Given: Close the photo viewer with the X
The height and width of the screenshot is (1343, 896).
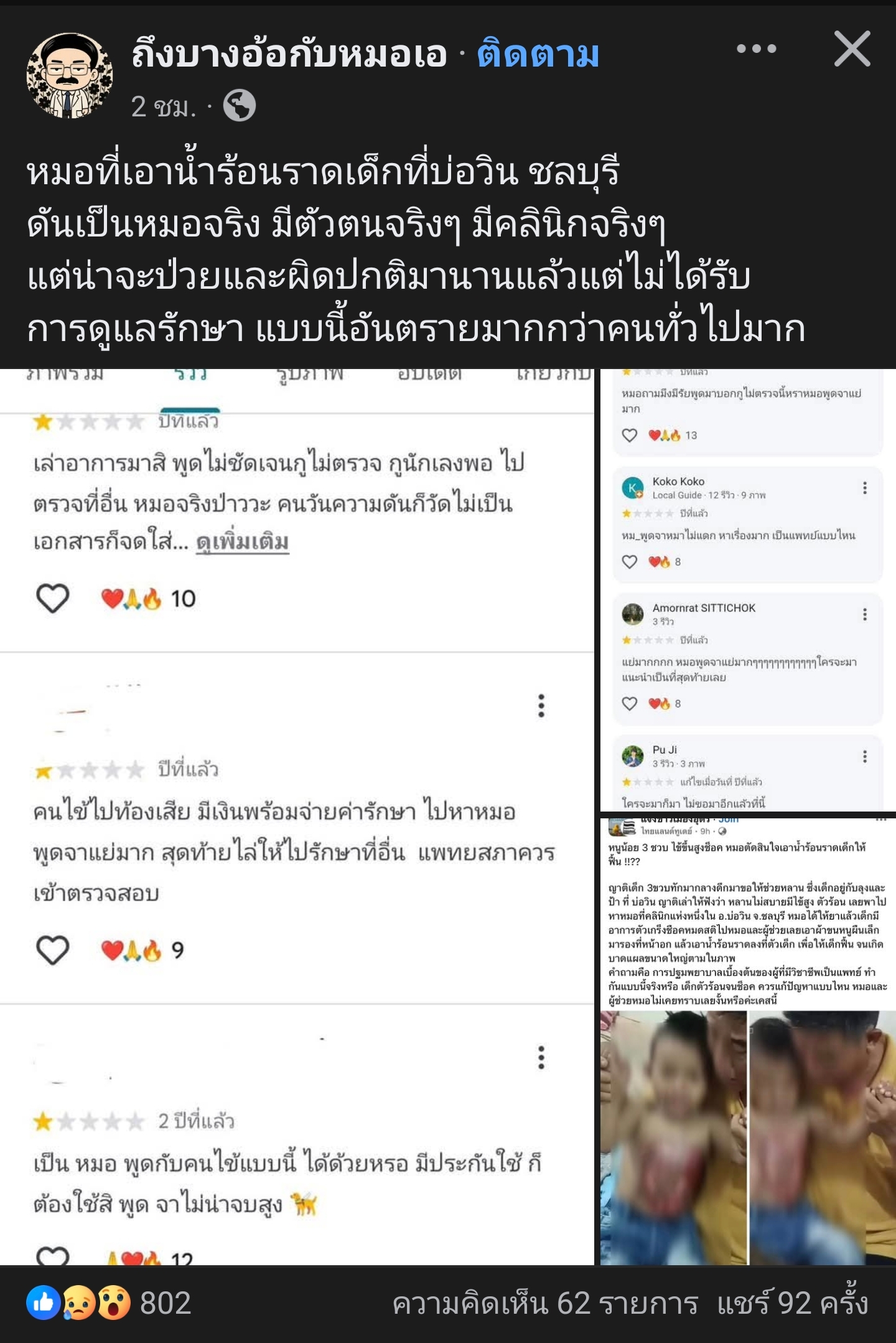Looking at the screenshot, I should pos(852,49).
